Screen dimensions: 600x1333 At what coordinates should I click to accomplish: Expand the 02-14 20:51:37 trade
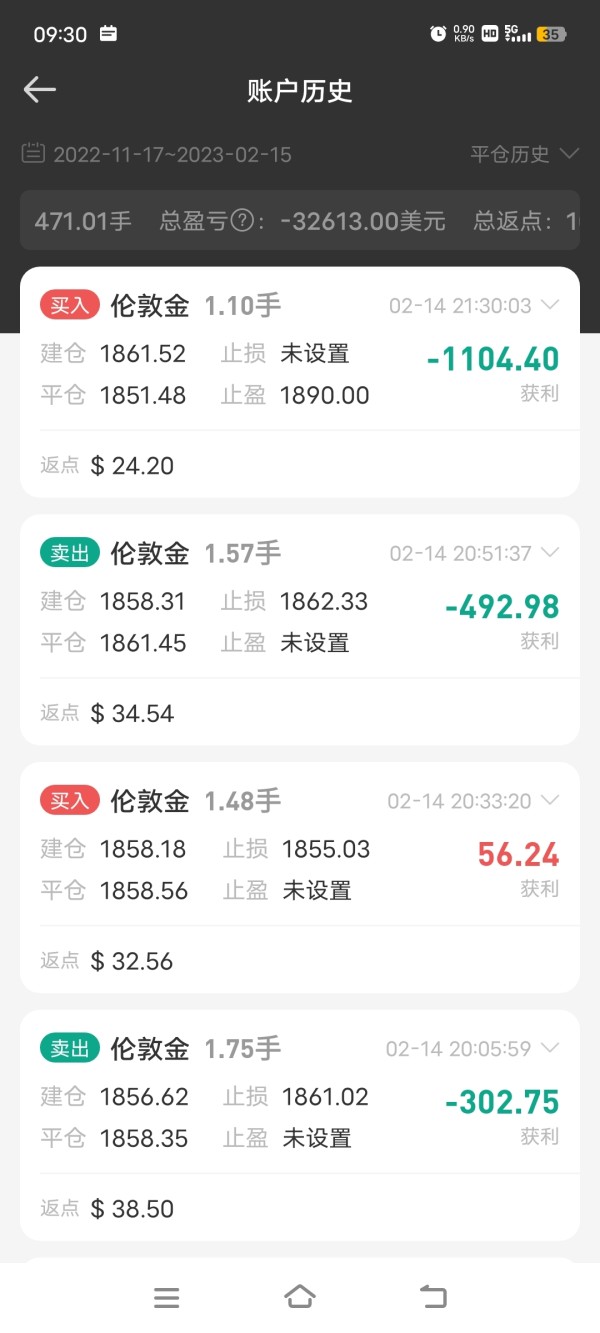(x=549, y=552)
